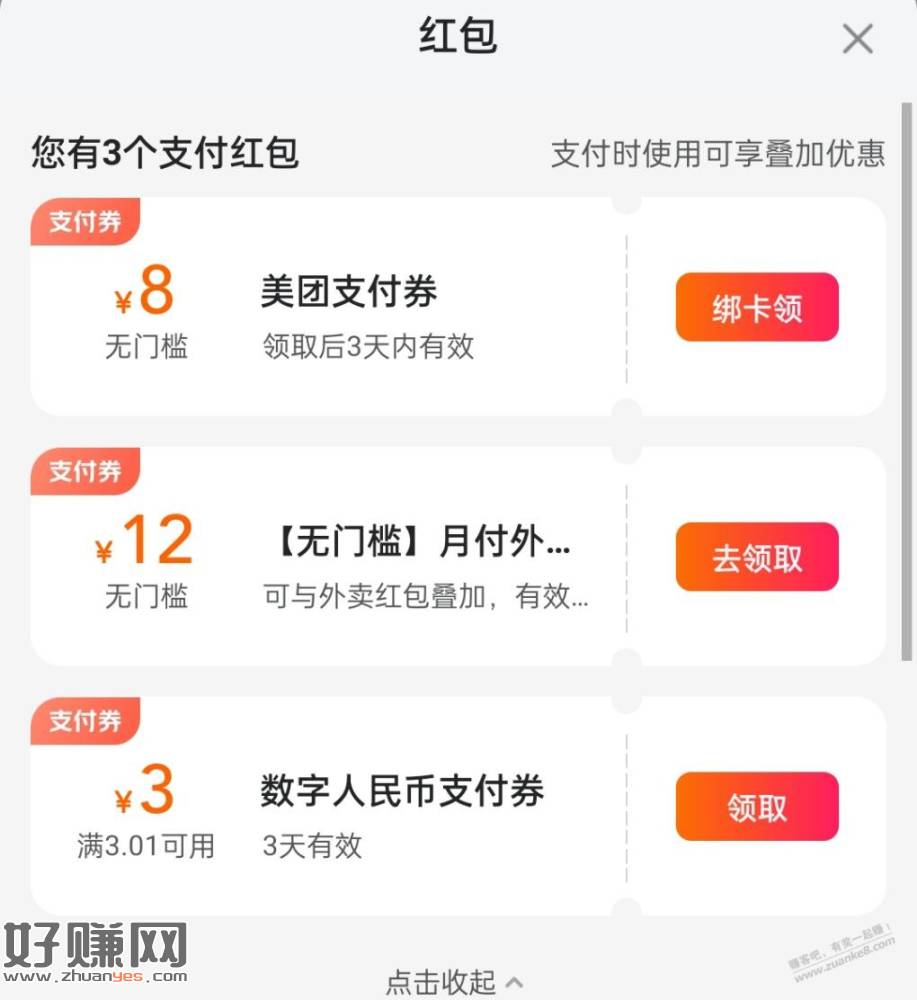
Task: Close the 红包 dialog
Action: pos(857,40)
